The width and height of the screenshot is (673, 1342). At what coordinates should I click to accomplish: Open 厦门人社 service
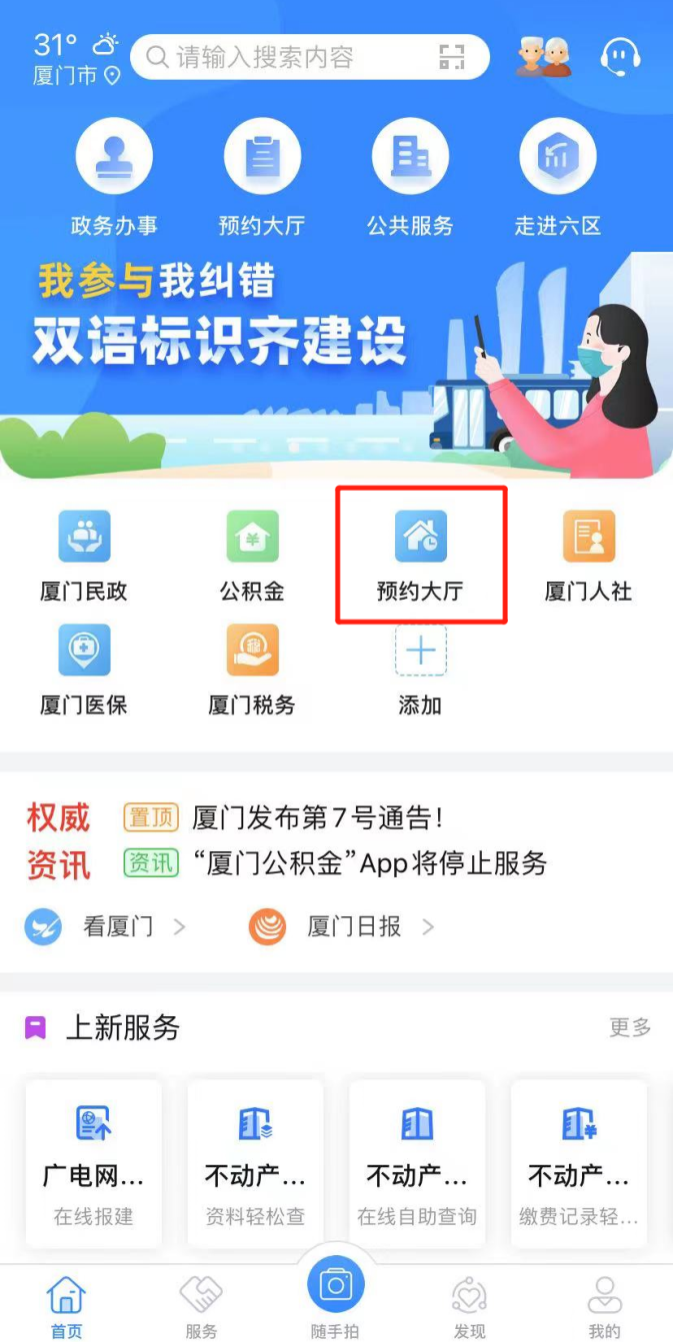pyautogui.click(x=588, y=556)
